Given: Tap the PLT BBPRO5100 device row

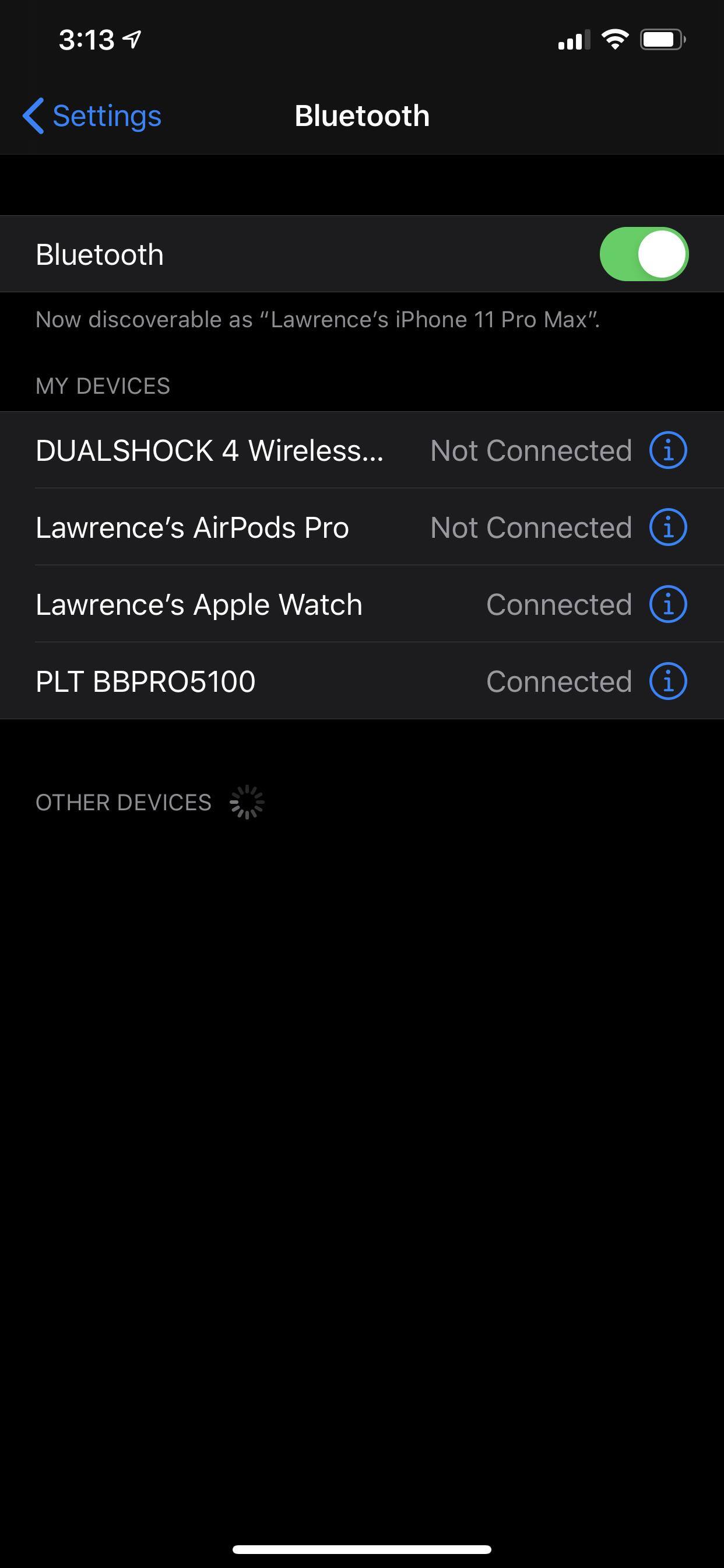Looking at the screenshot, I should coord(145,682).
